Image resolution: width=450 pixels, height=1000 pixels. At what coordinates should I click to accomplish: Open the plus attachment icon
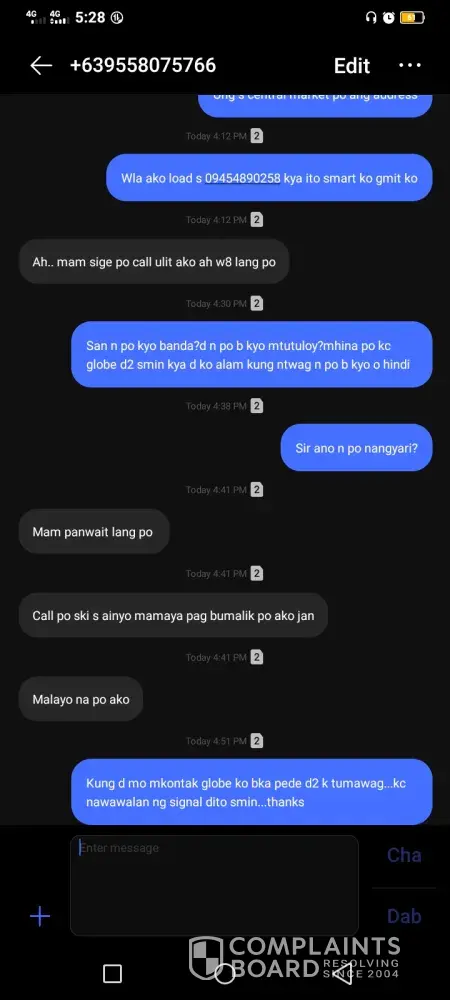(40, 916)
